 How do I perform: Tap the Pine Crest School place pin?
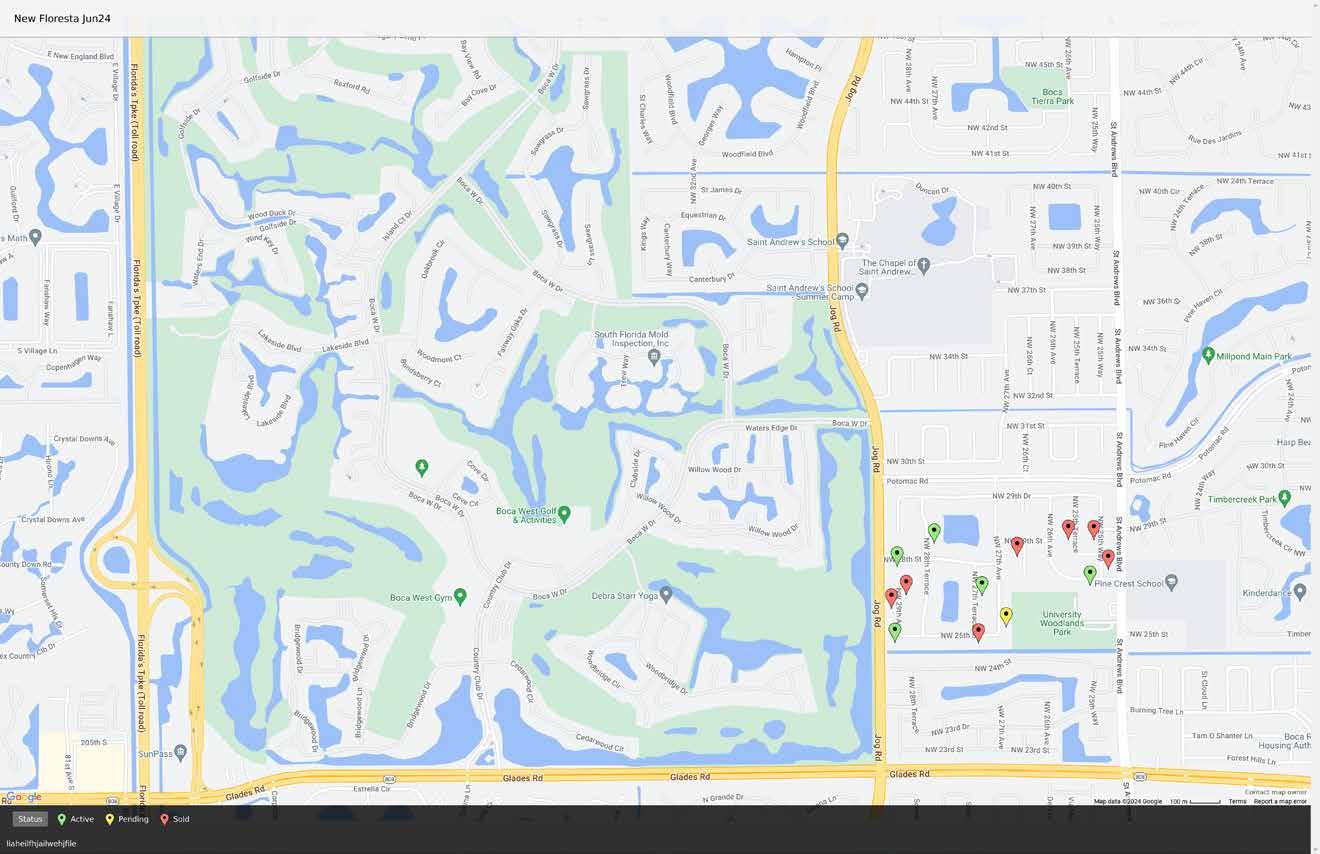pos(1172,581)
